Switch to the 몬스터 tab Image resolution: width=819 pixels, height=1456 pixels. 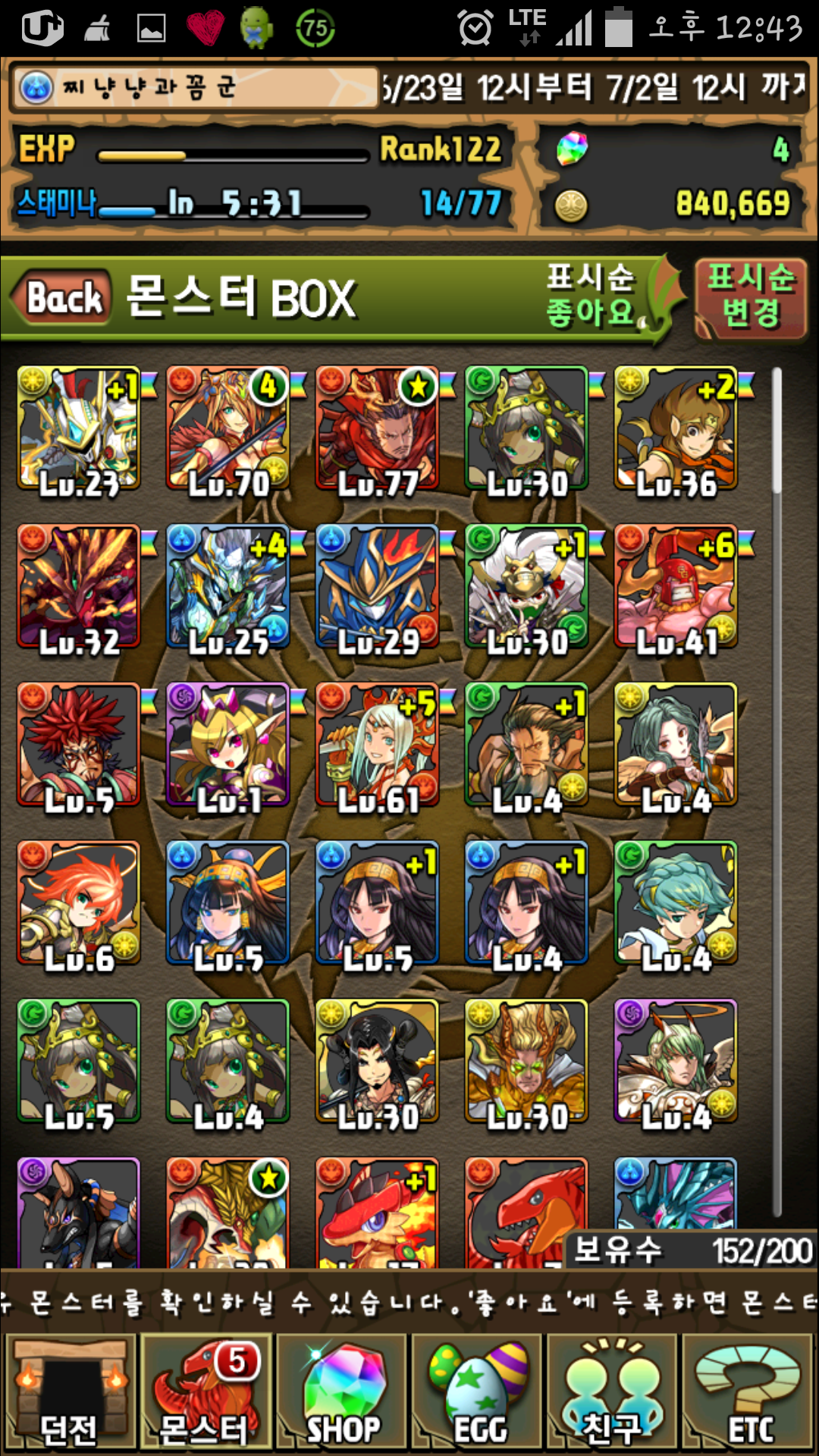tap(206, 1392)
